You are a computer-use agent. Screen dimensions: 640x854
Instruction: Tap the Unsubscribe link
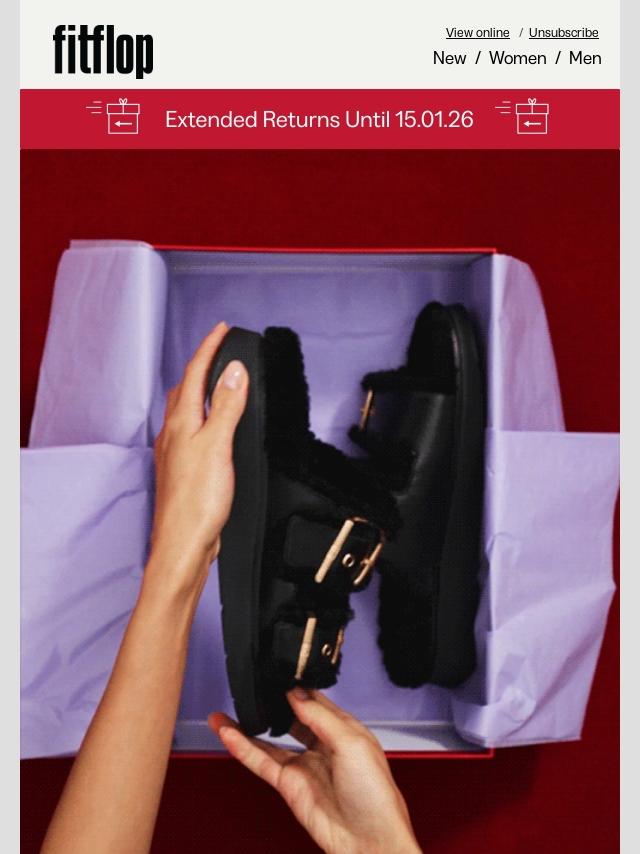point(563,33)
